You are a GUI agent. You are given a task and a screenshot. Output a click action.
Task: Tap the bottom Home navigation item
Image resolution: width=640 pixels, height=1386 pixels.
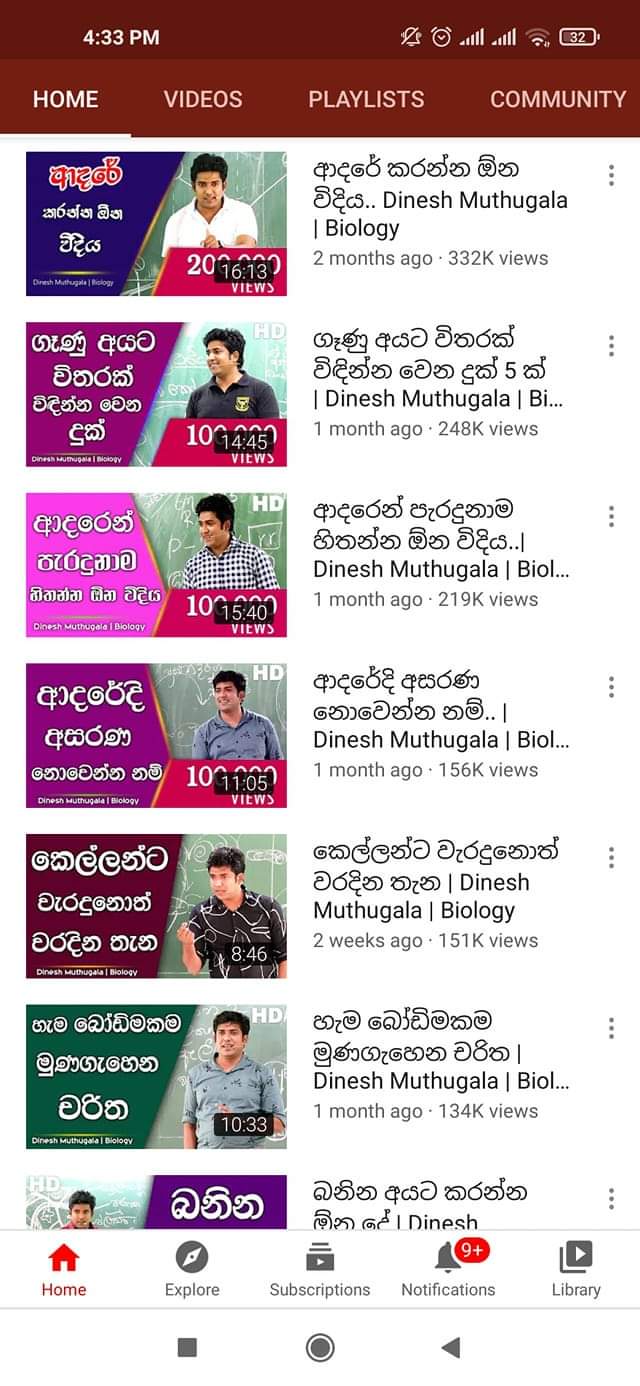[x=64, y=1269]
